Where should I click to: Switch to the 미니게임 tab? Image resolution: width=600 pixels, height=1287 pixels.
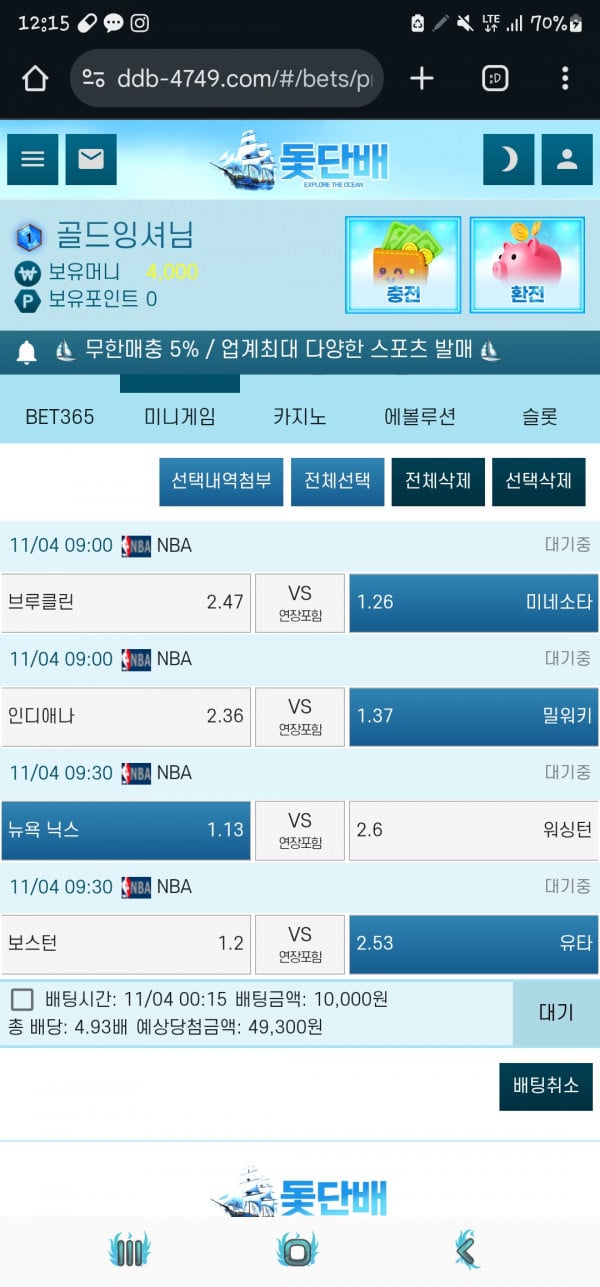point(180,417)
